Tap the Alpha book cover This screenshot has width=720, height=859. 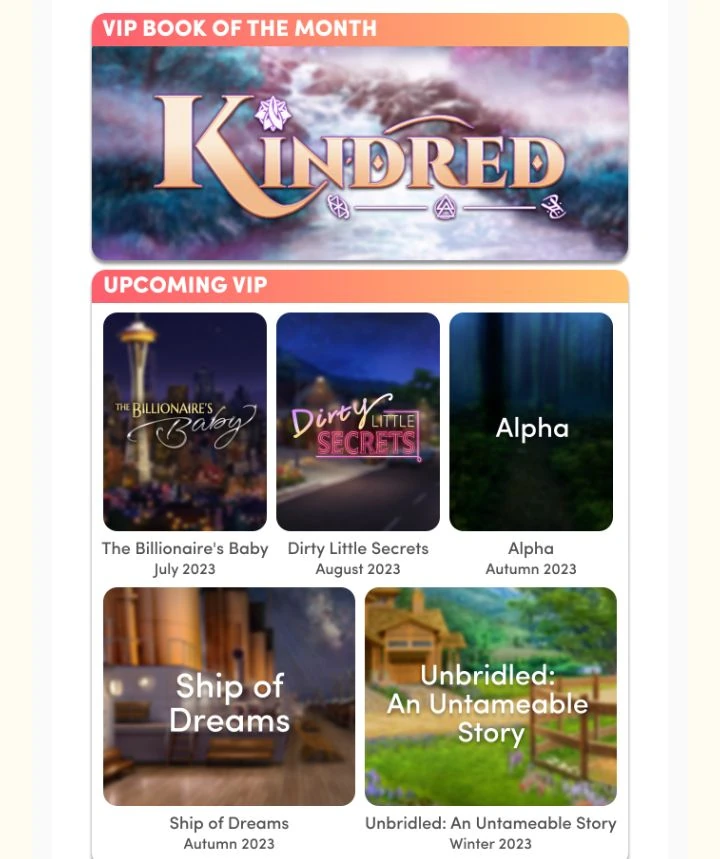tap(531, 421)
